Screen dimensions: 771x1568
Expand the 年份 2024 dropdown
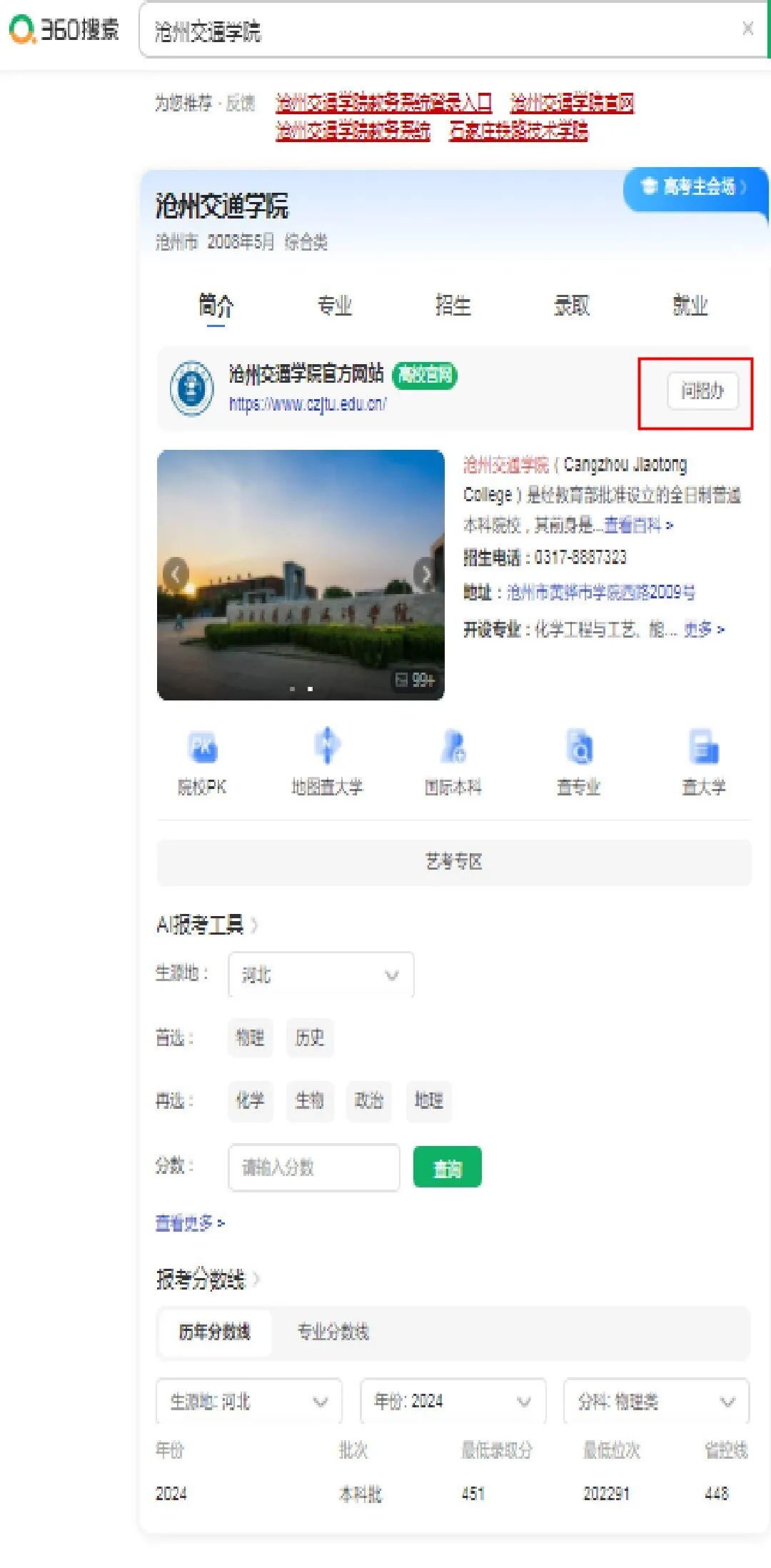coord(453,1401)
